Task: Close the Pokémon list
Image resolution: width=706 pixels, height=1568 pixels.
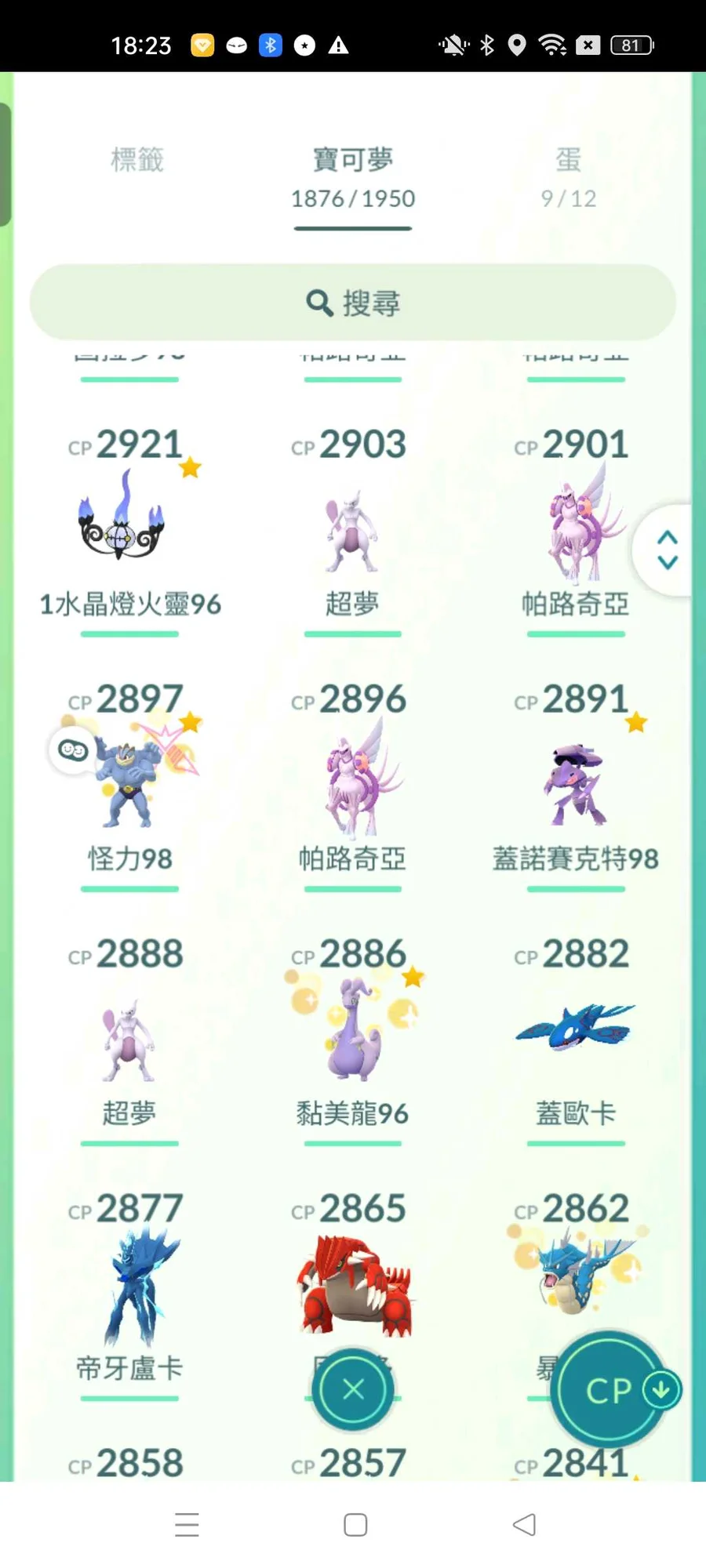Action: tap(353, 1389)
